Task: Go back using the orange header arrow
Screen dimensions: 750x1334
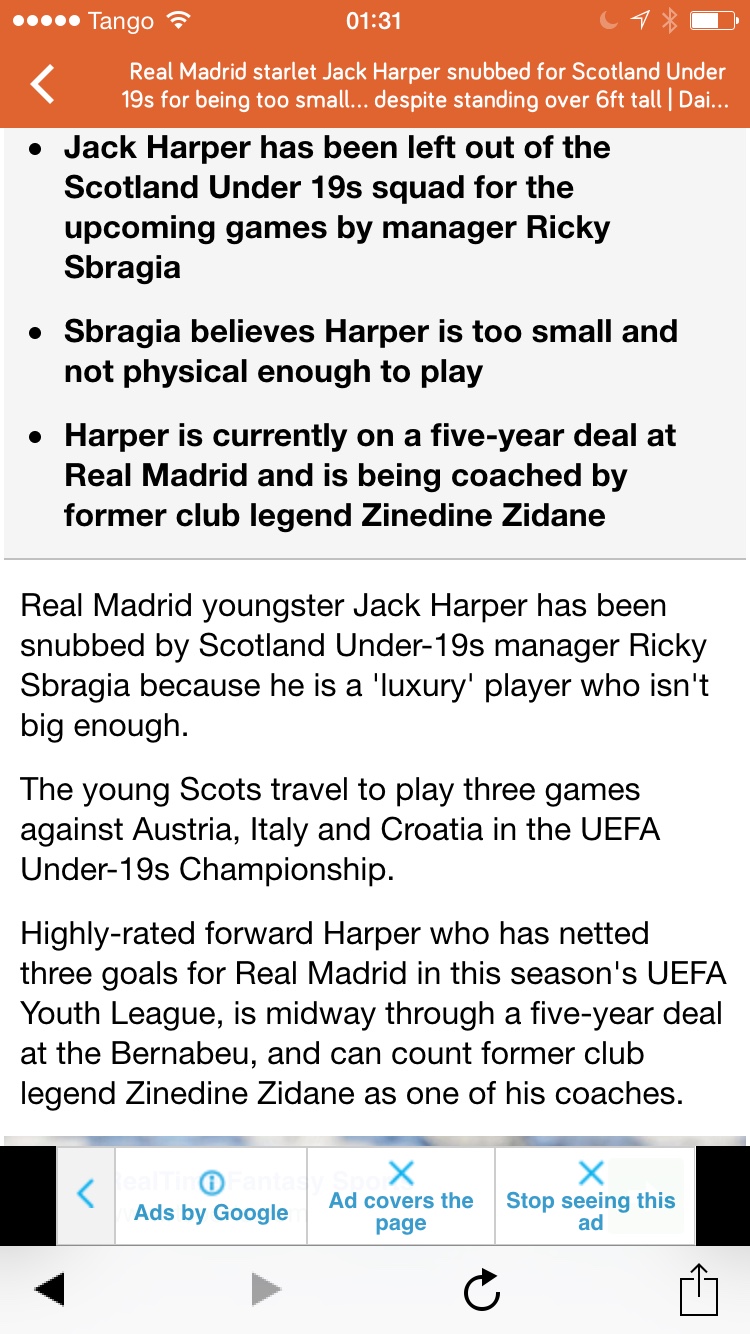Action: tap(43, 85)
